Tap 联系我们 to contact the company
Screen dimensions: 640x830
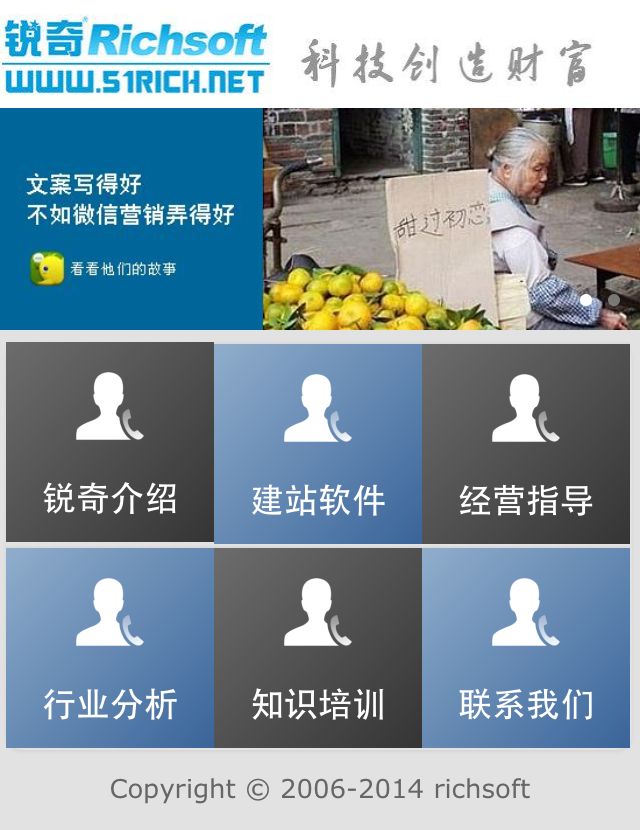(x=526, y=647)
